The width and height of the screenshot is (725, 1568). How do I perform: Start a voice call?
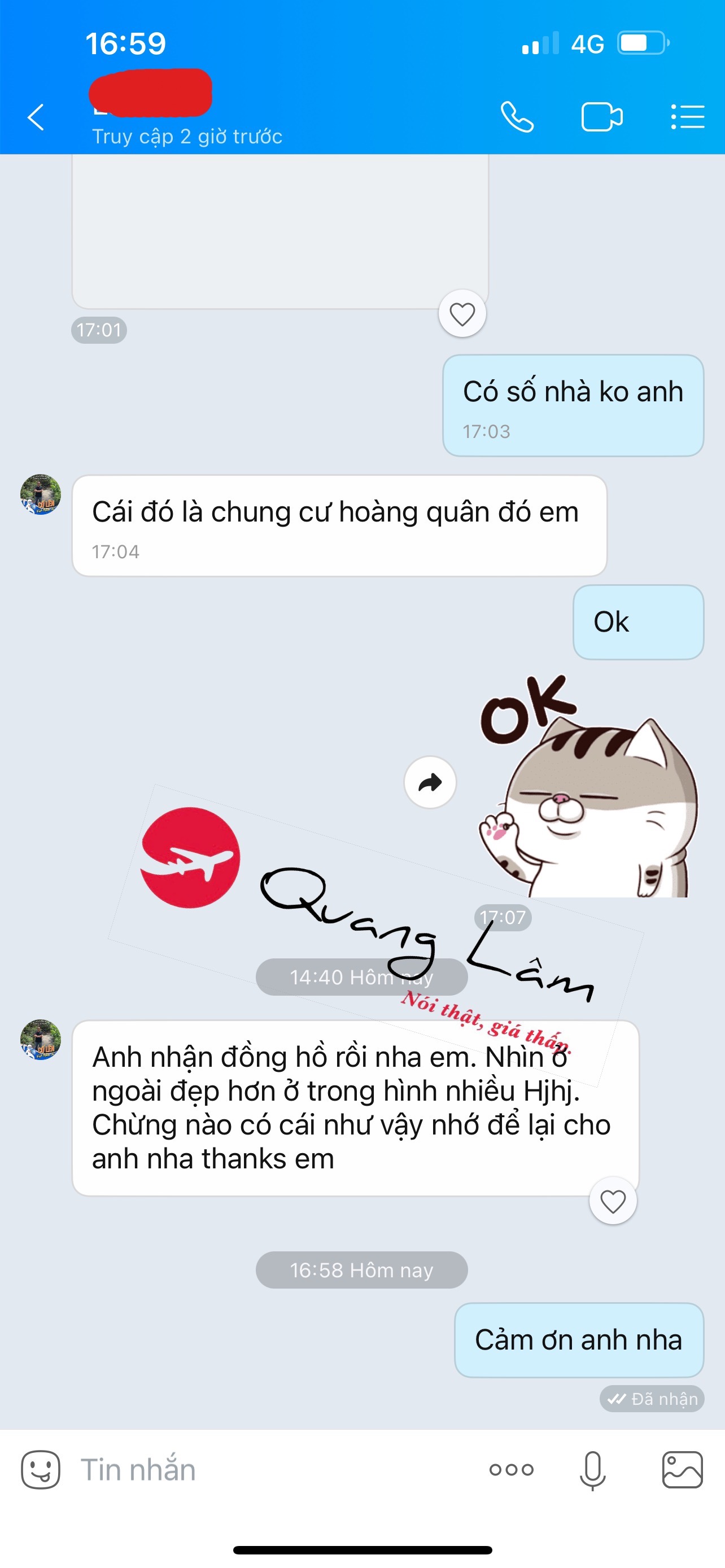coord(517,117)
